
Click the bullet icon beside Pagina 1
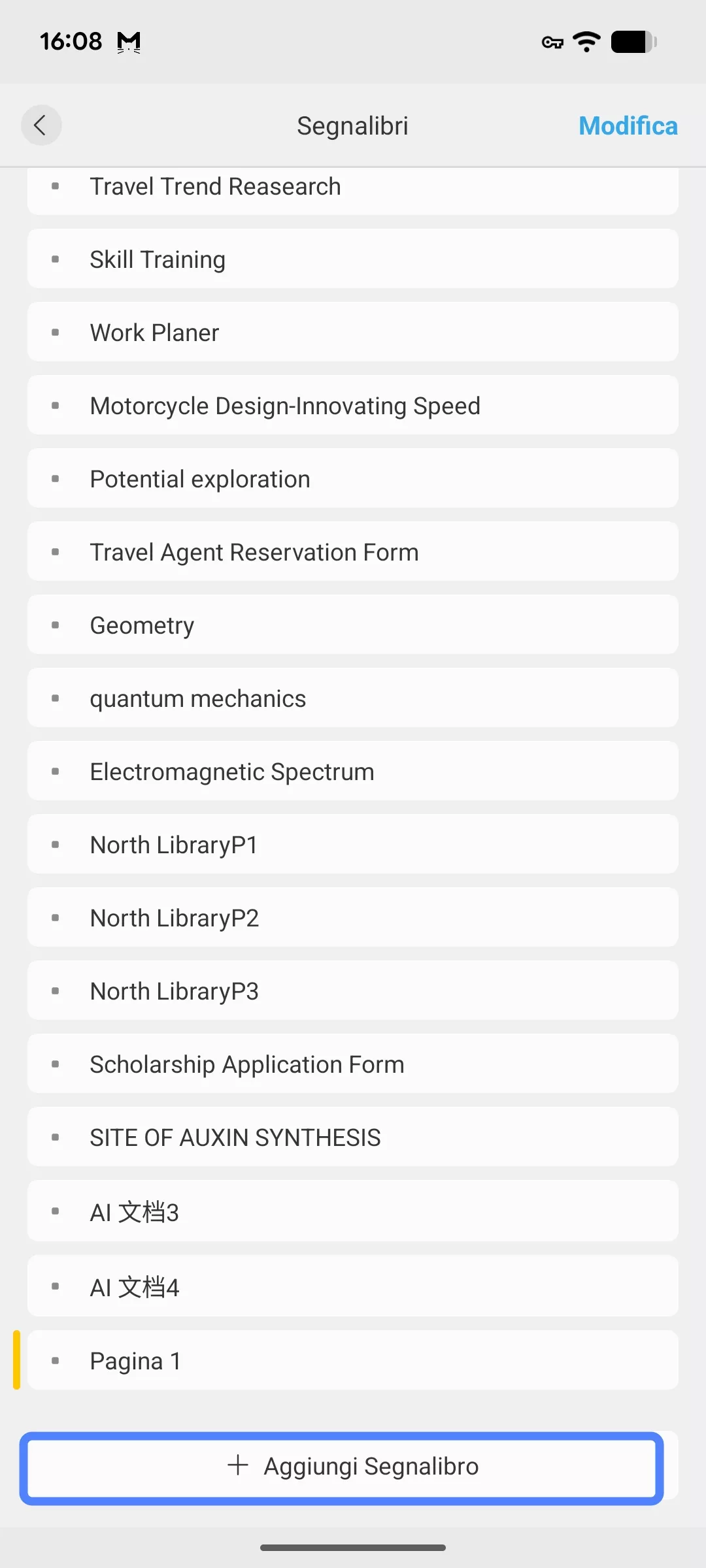tap(56, 1360)
